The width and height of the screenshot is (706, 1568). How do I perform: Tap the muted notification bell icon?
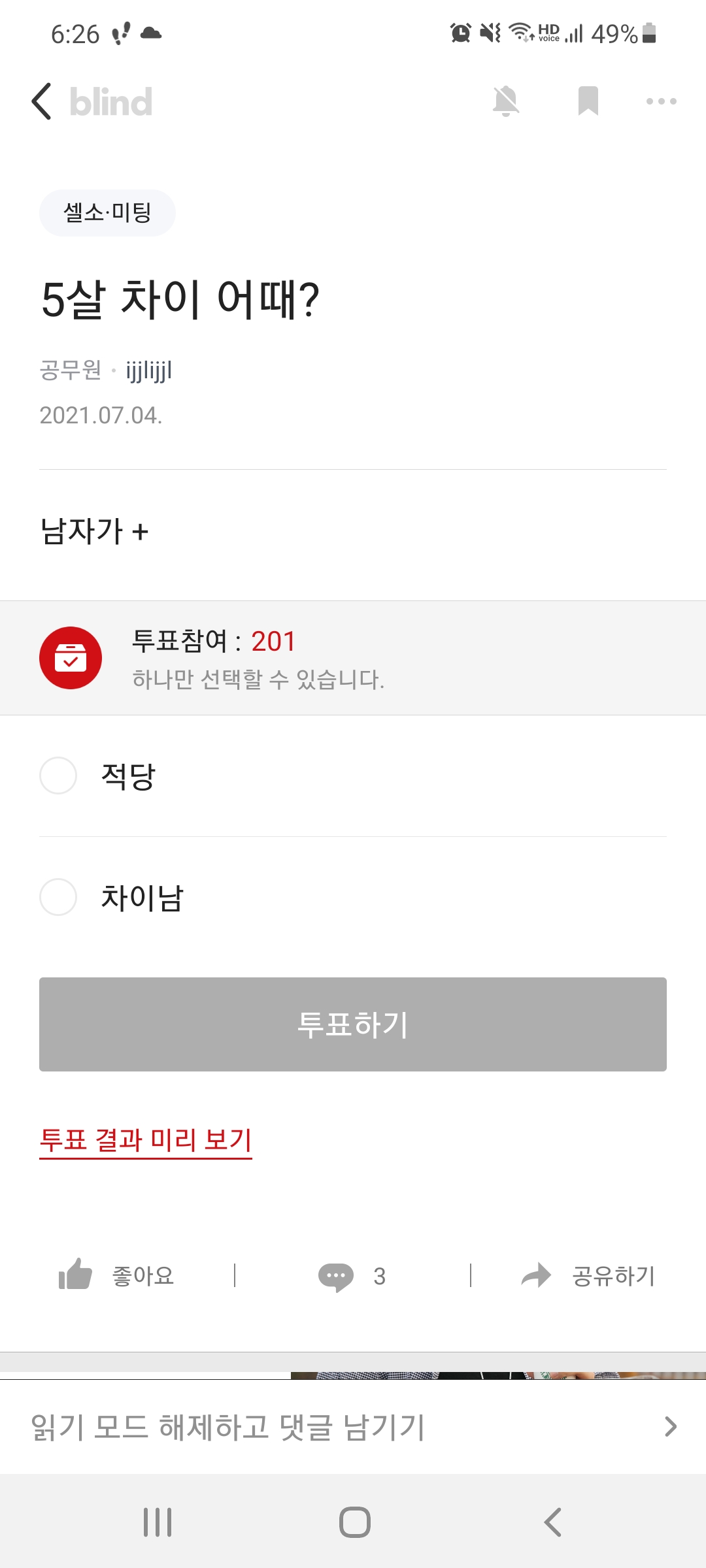pos(506,101)
